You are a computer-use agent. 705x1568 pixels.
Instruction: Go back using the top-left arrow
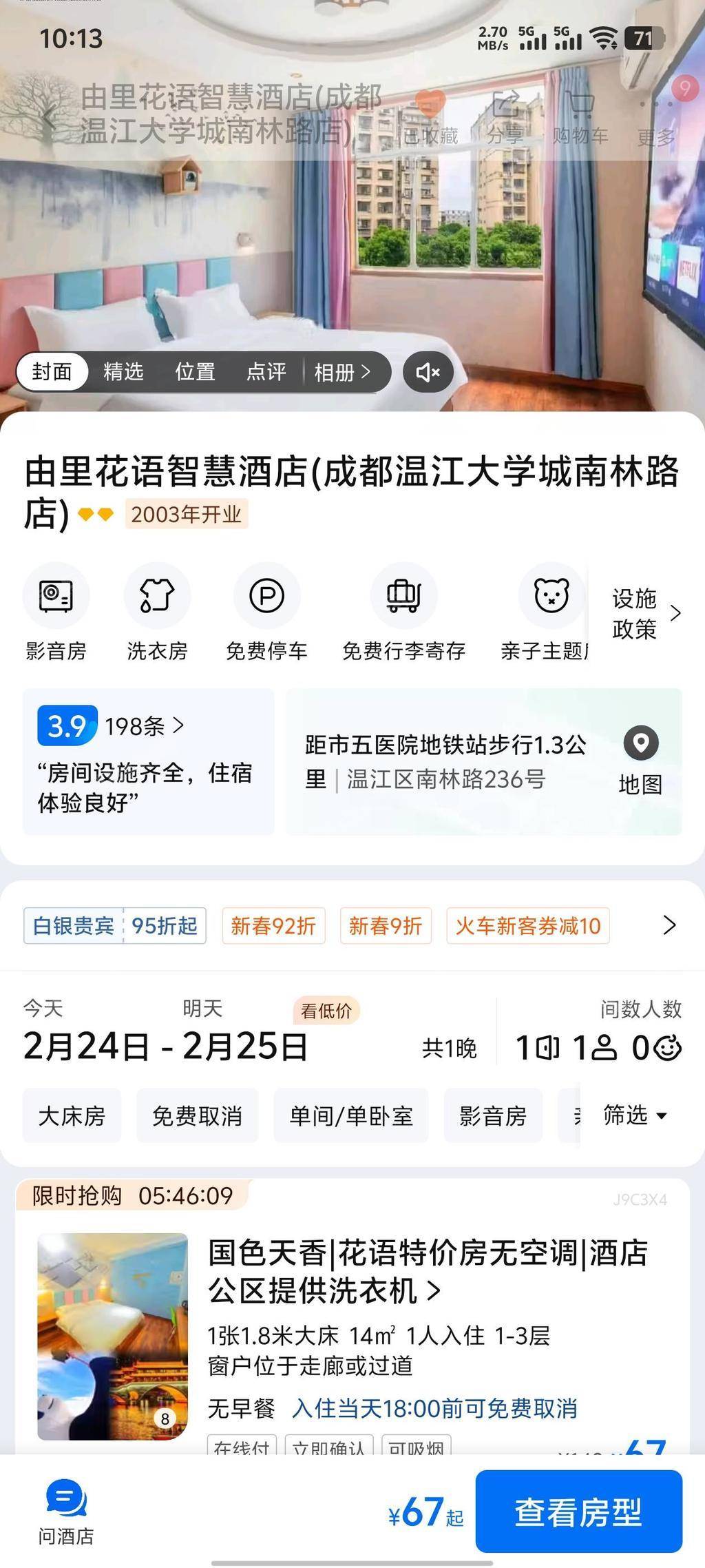point(48,116)
